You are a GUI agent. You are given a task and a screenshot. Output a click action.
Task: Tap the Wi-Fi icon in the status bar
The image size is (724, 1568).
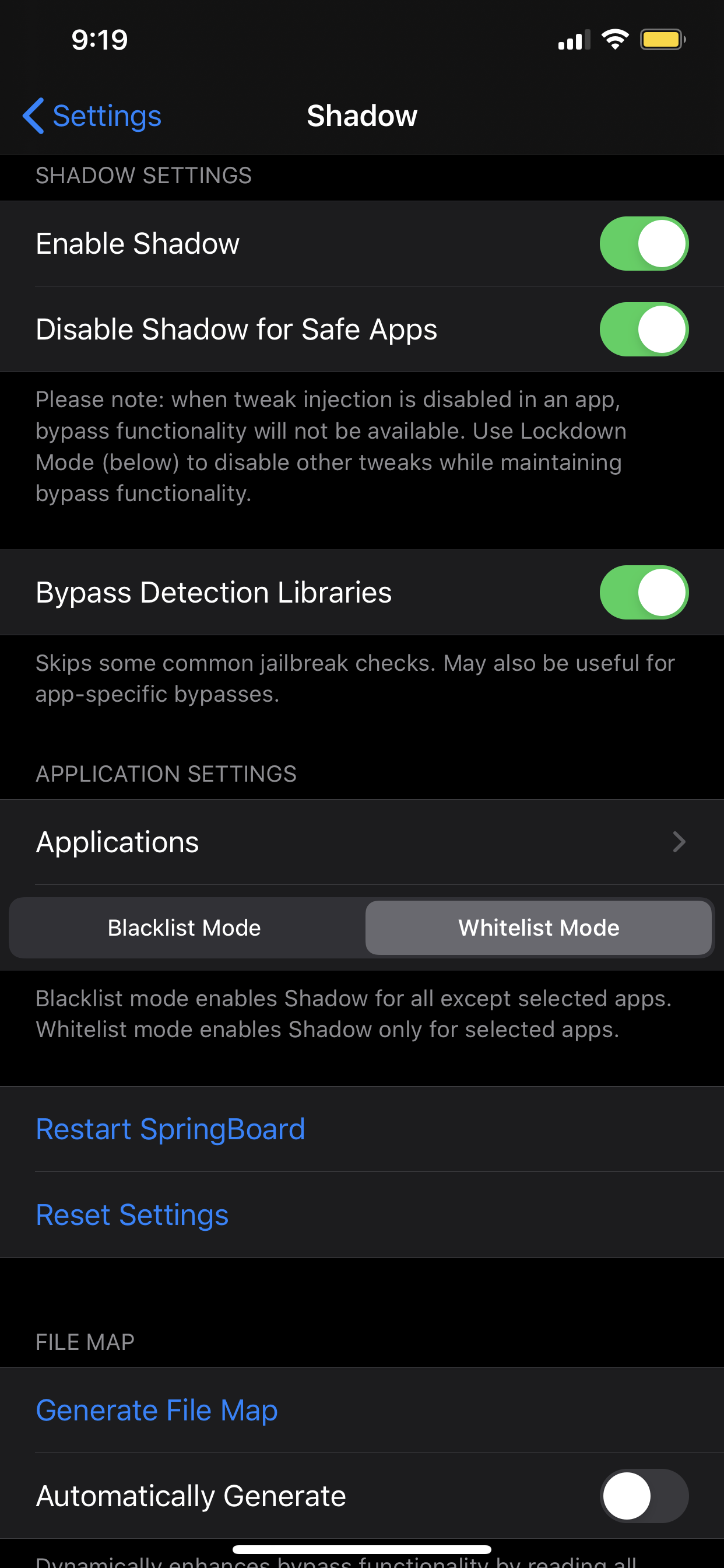[x=614, y=38]
